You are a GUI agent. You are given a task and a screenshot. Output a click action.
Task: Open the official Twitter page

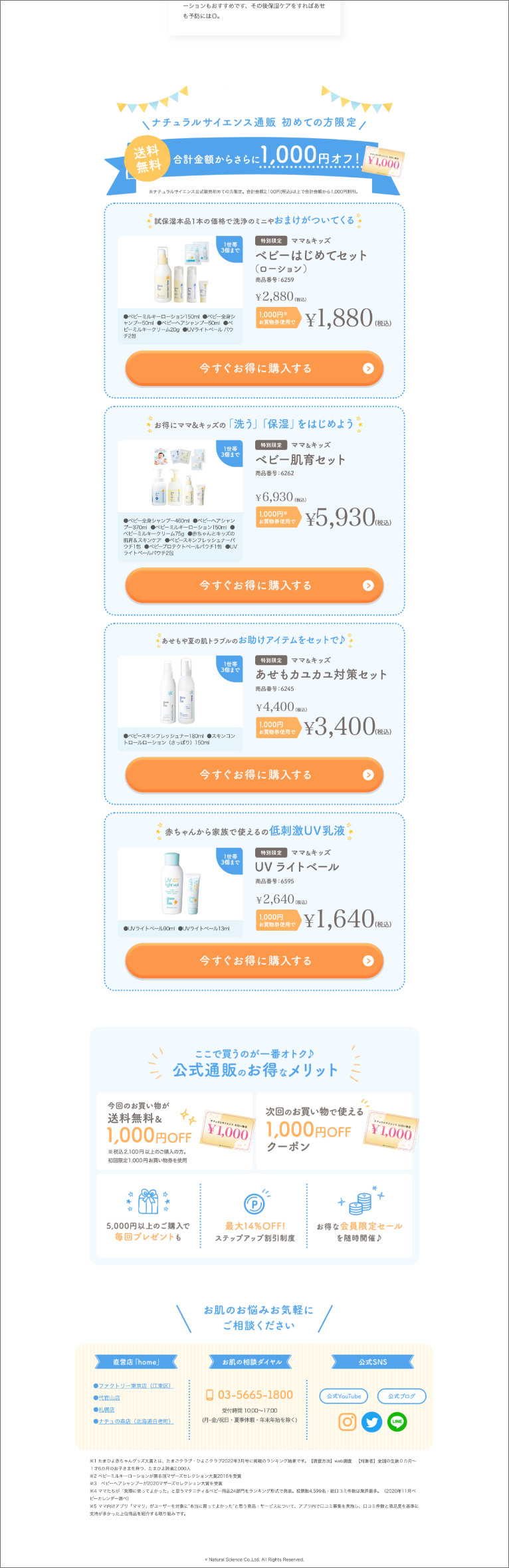[x=372, y=1422]
